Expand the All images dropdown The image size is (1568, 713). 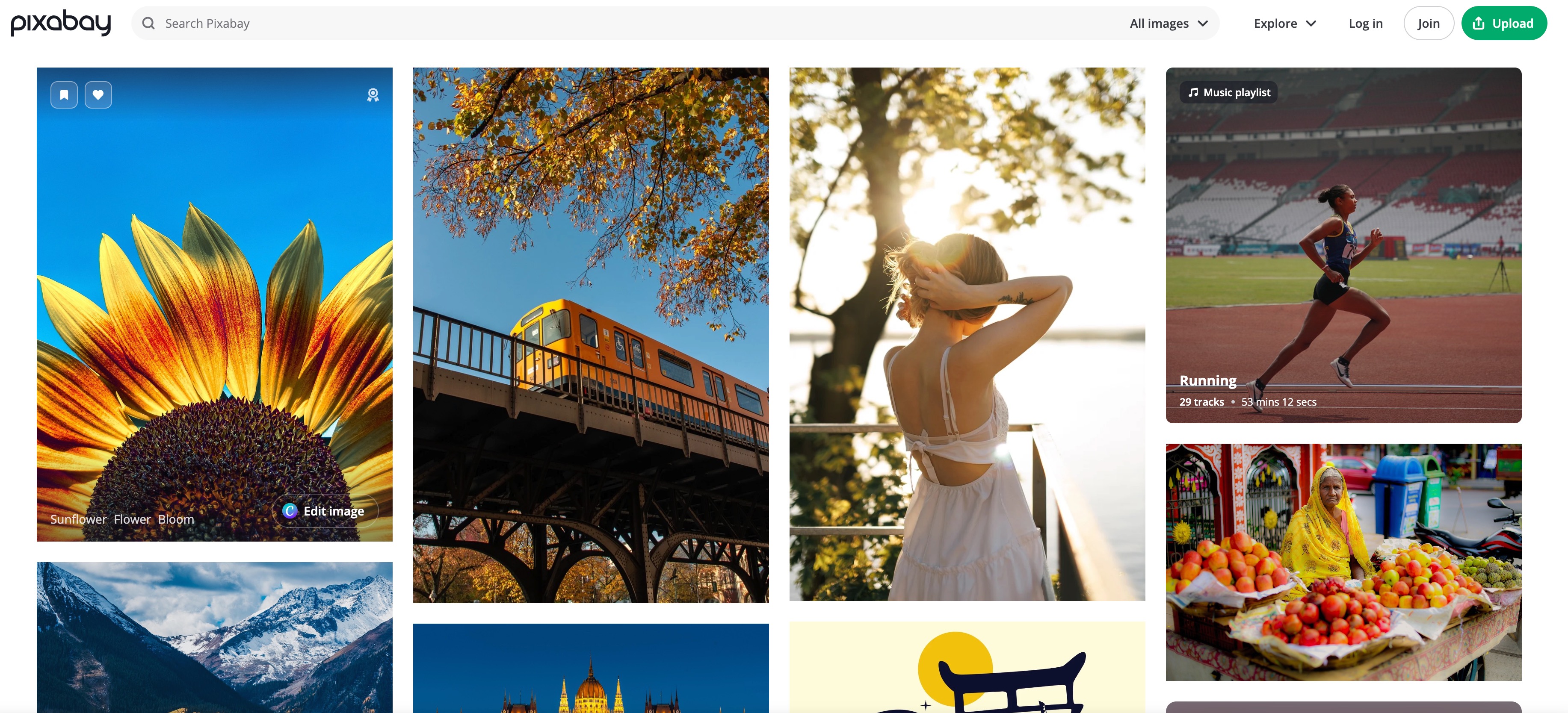pos(1168,23)
